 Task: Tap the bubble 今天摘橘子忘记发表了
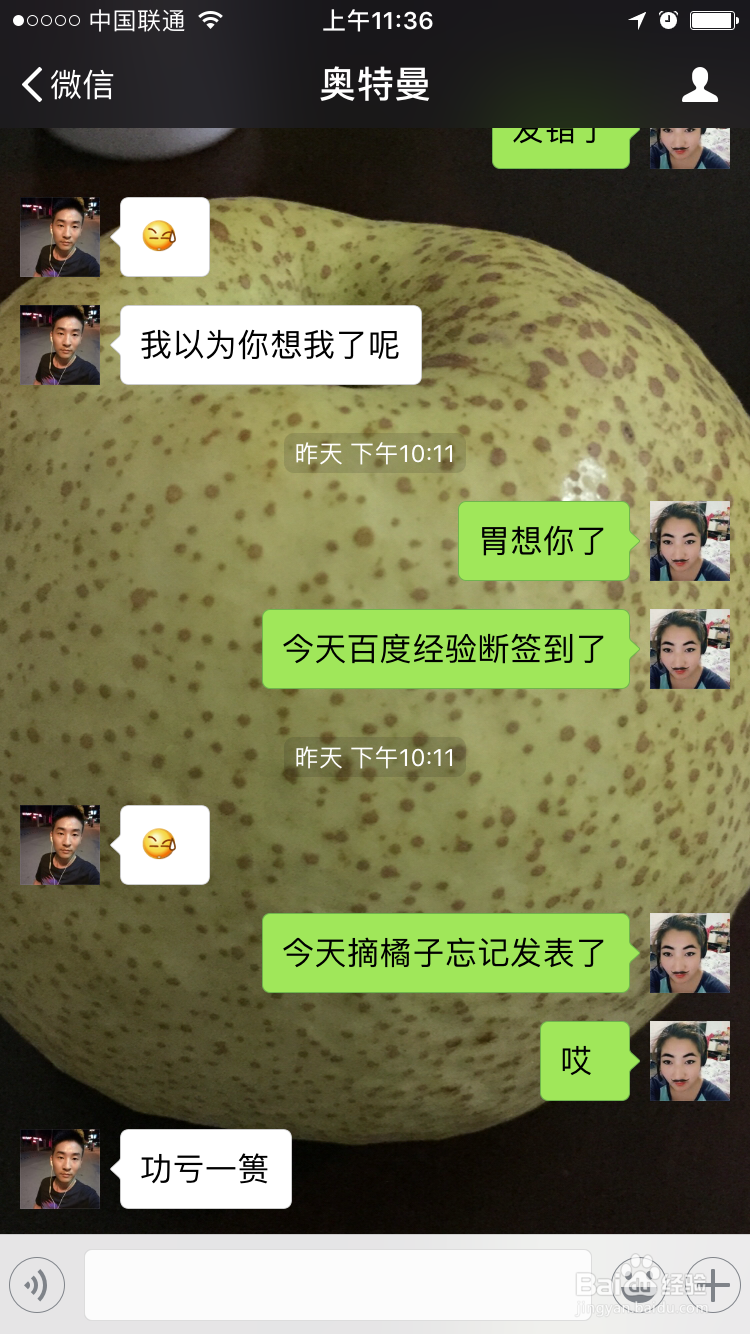click(445, 953)
